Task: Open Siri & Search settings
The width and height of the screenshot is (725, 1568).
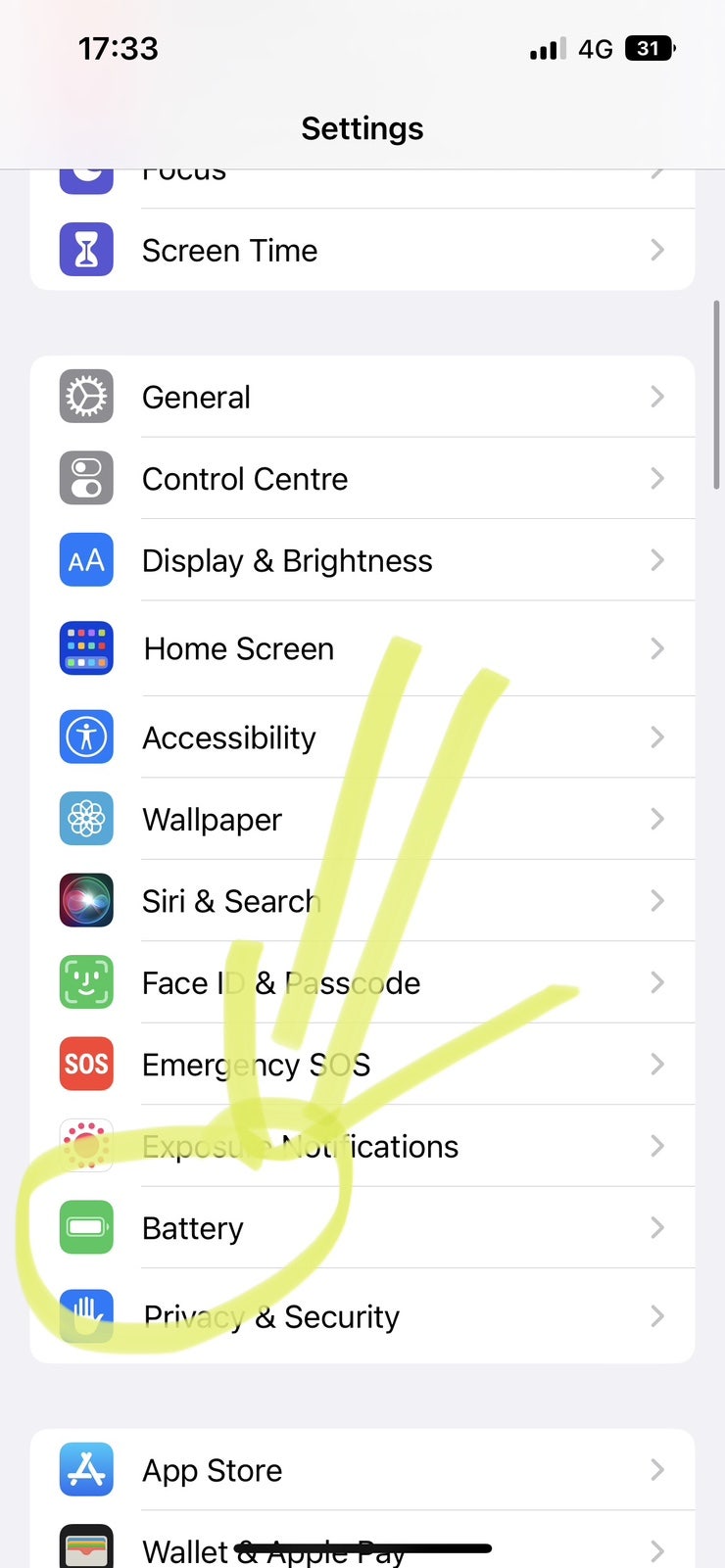Action: pos(362,901)
